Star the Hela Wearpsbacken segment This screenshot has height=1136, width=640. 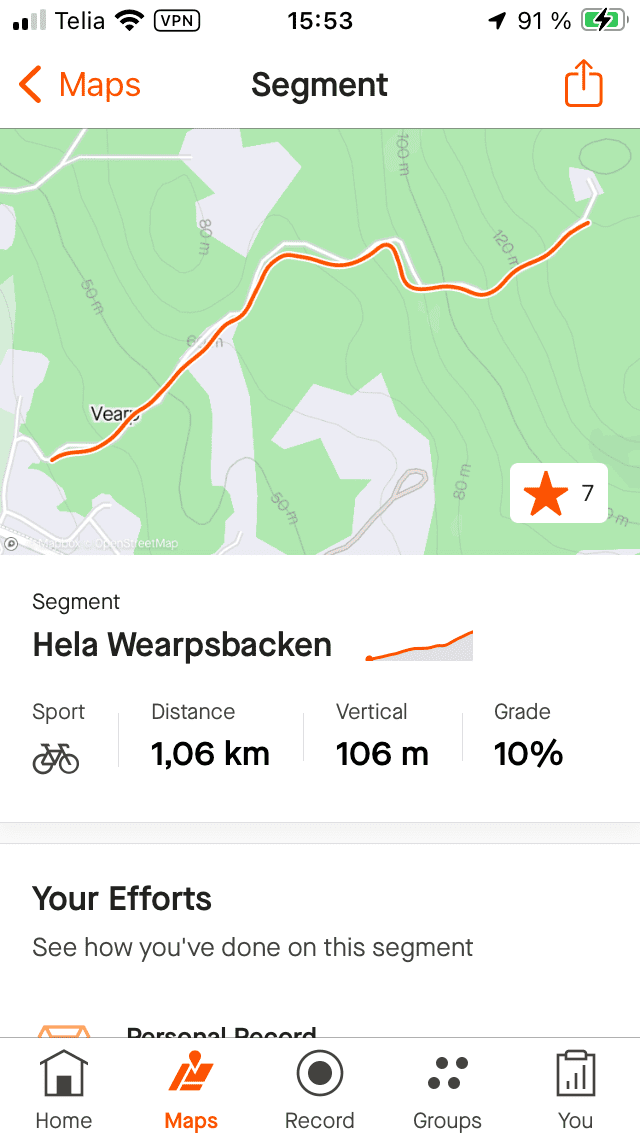tap(558, 493)
